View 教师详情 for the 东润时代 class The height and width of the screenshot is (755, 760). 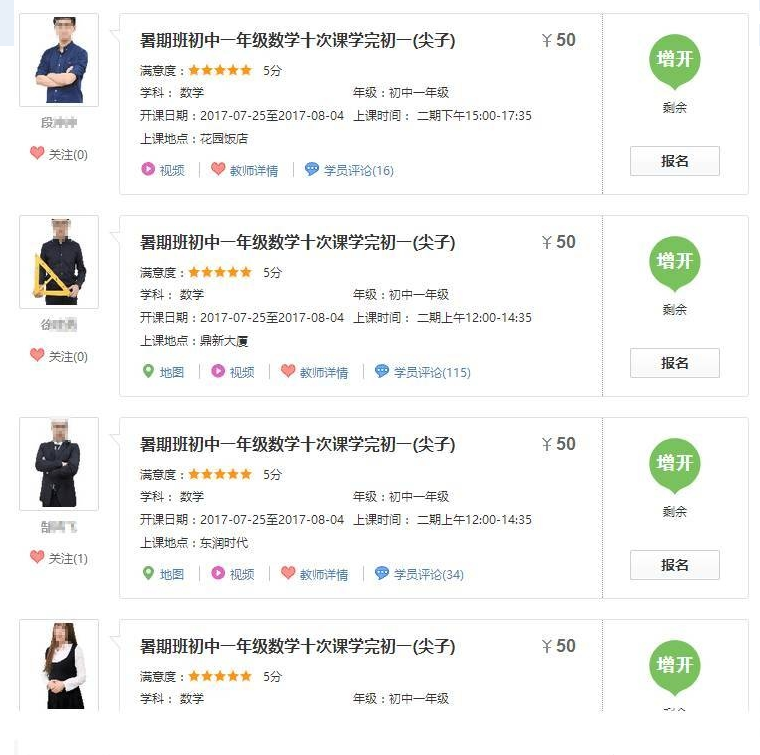[314, 574]
